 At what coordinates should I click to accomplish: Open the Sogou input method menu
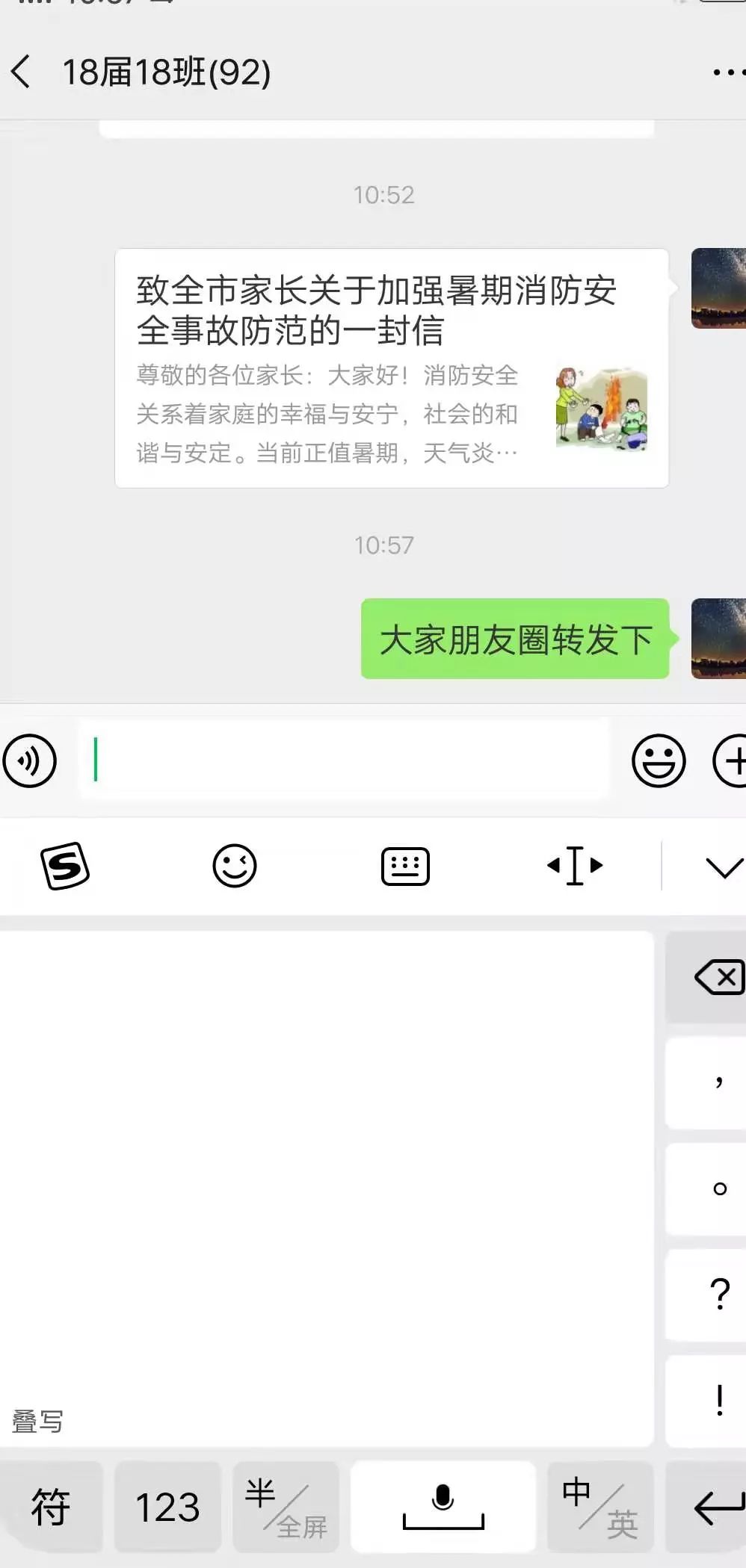pos(65,866)
